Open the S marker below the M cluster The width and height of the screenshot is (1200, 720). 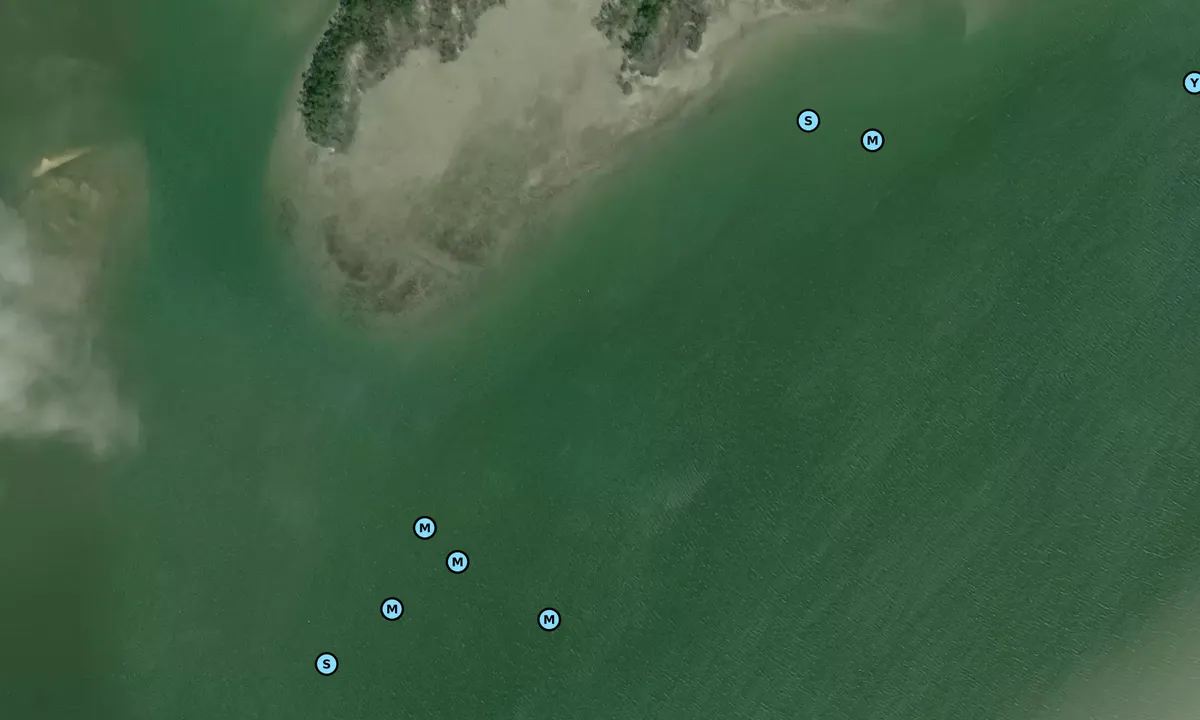click(326, 664)
